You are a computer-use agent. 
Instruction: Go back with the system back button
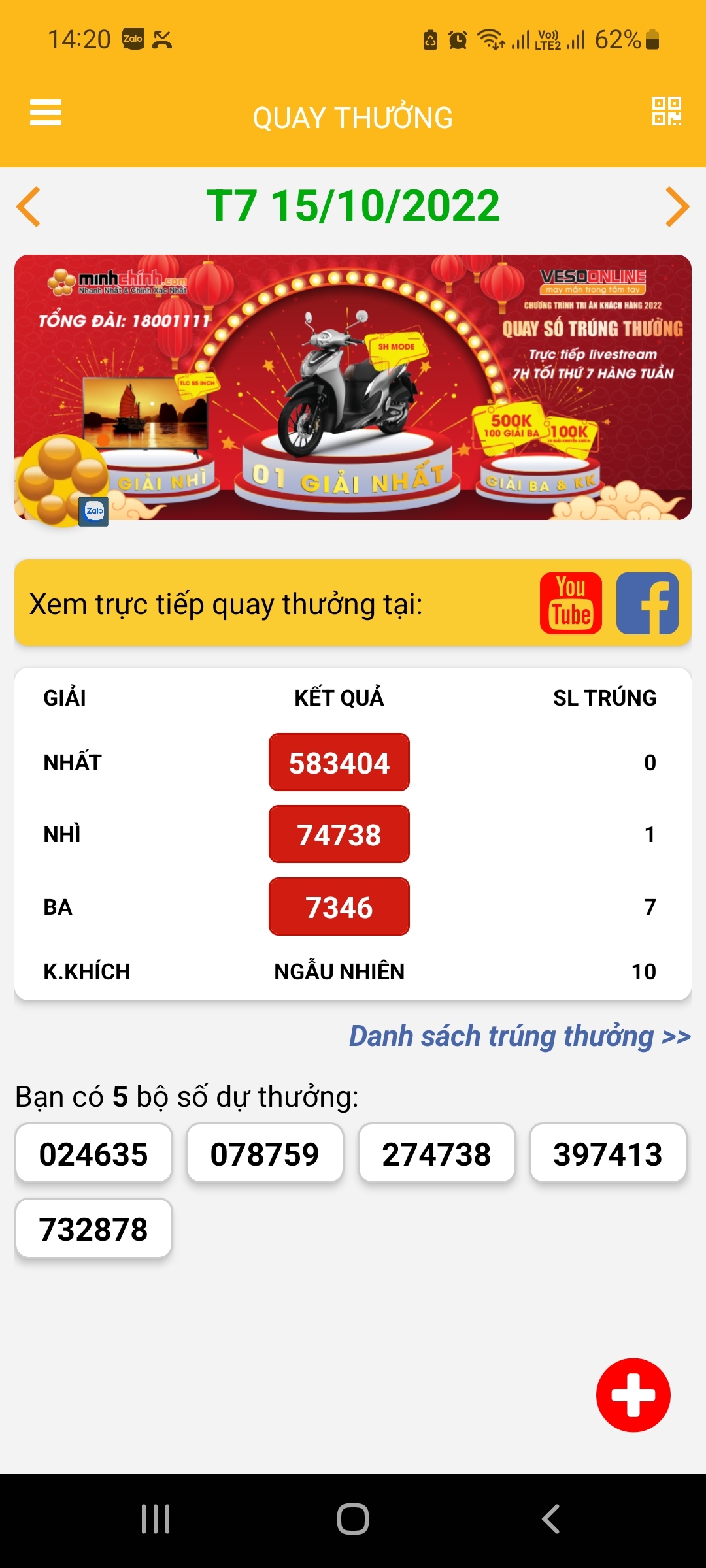pyautogui.click(x=550, y=1519)
